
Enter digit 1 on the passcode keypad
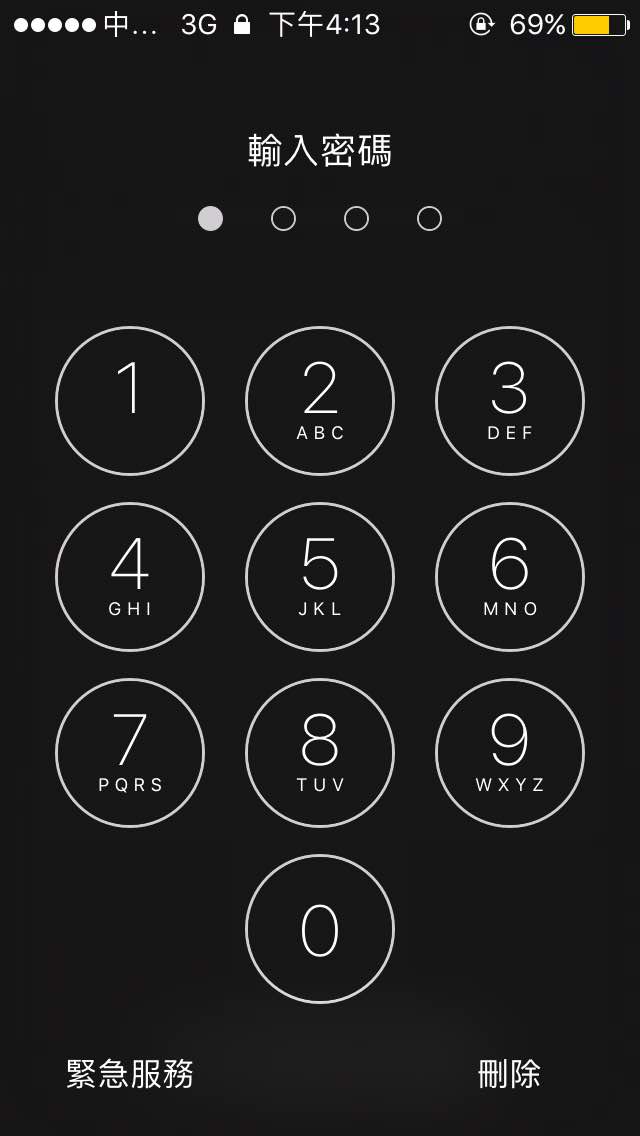pos(130,401)
